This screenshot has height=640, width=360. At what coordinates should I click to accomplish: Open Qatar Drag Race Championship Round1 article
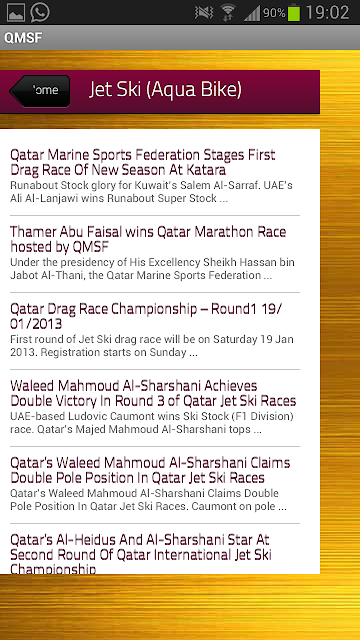pos(155,331)
